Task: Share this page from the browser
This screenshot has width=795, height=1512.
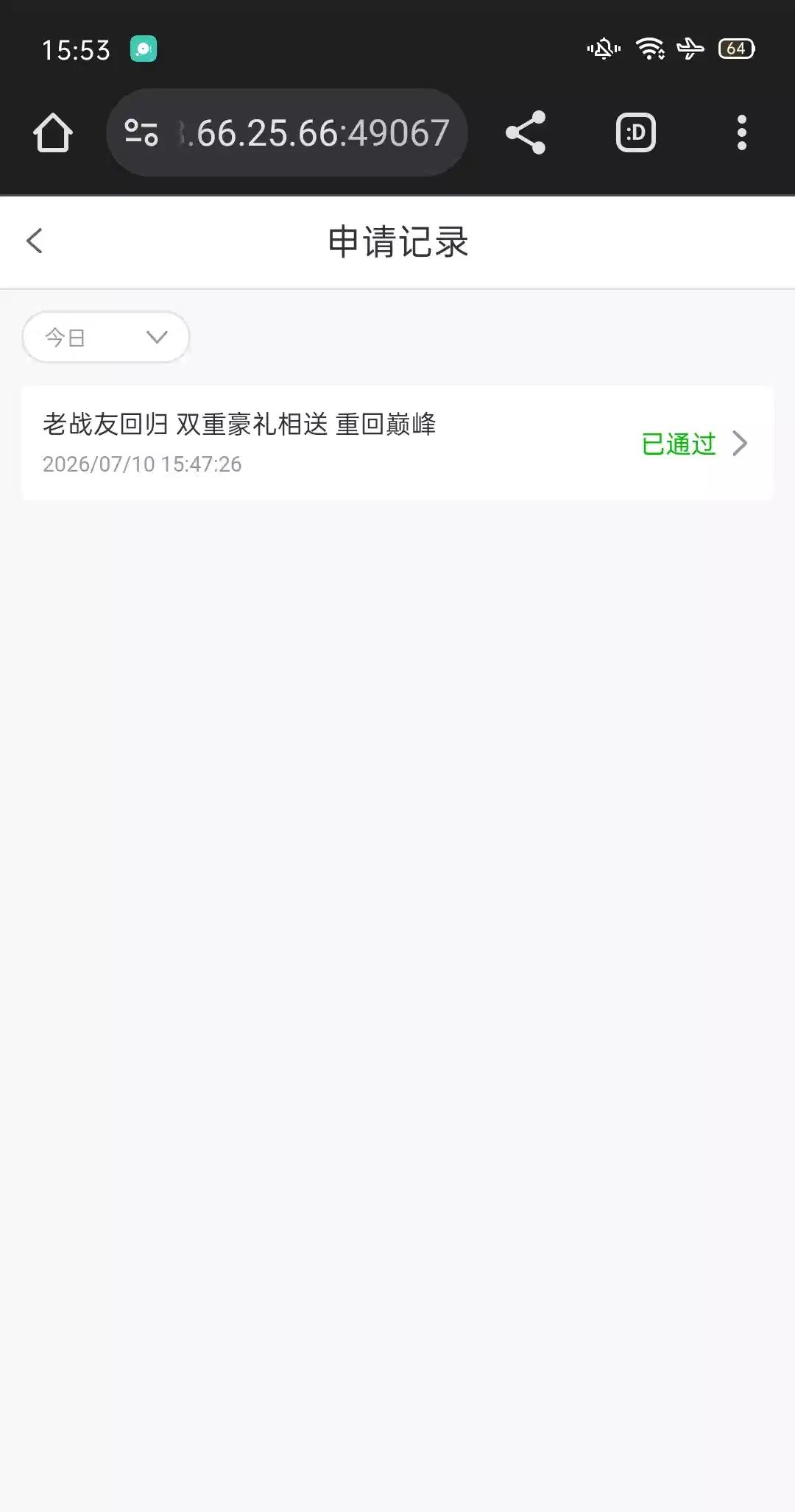Action: (526, 132)
